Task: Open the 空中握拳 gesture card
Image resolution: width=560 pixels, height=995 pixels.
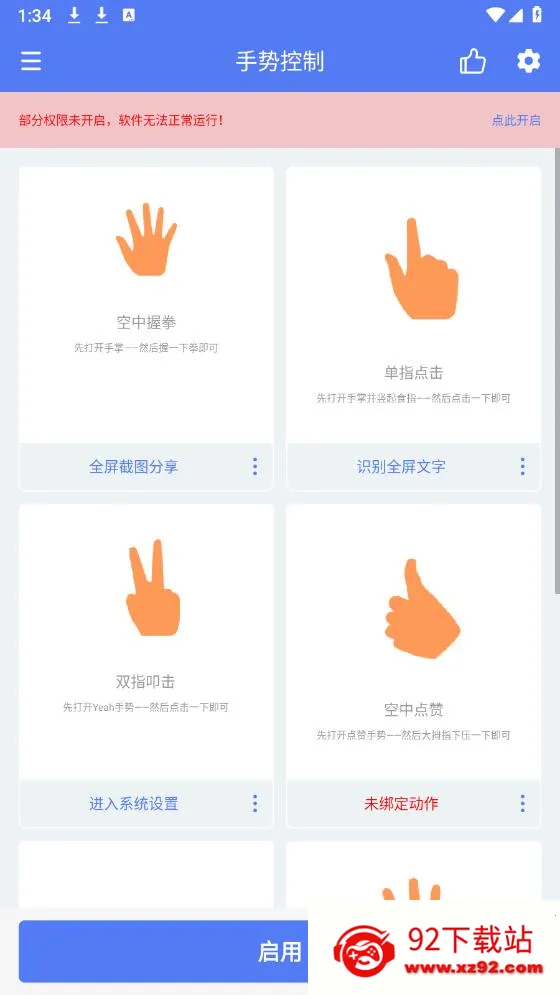Action: 146,305
